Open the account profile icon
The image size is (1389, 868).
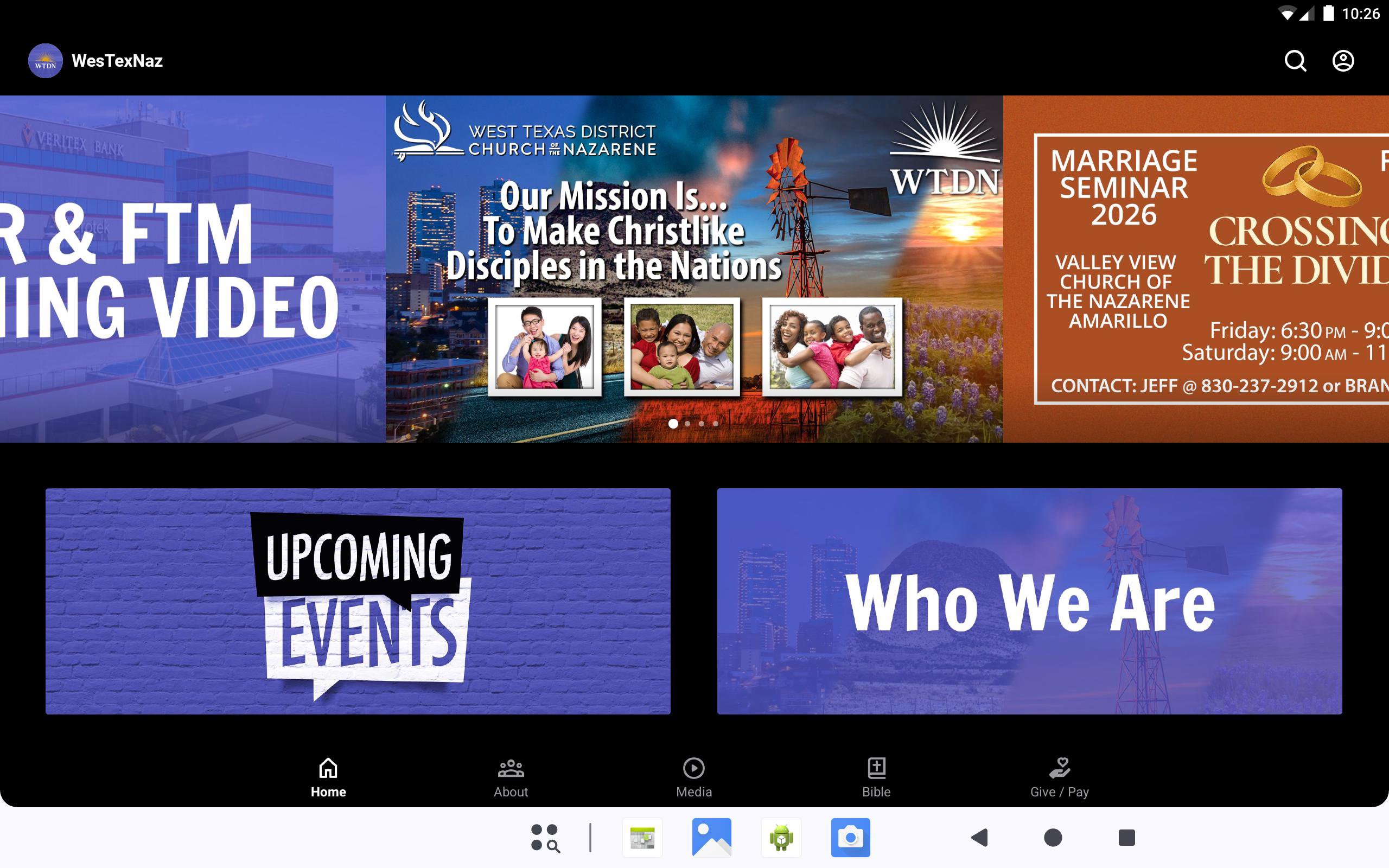coord(1342,61)
